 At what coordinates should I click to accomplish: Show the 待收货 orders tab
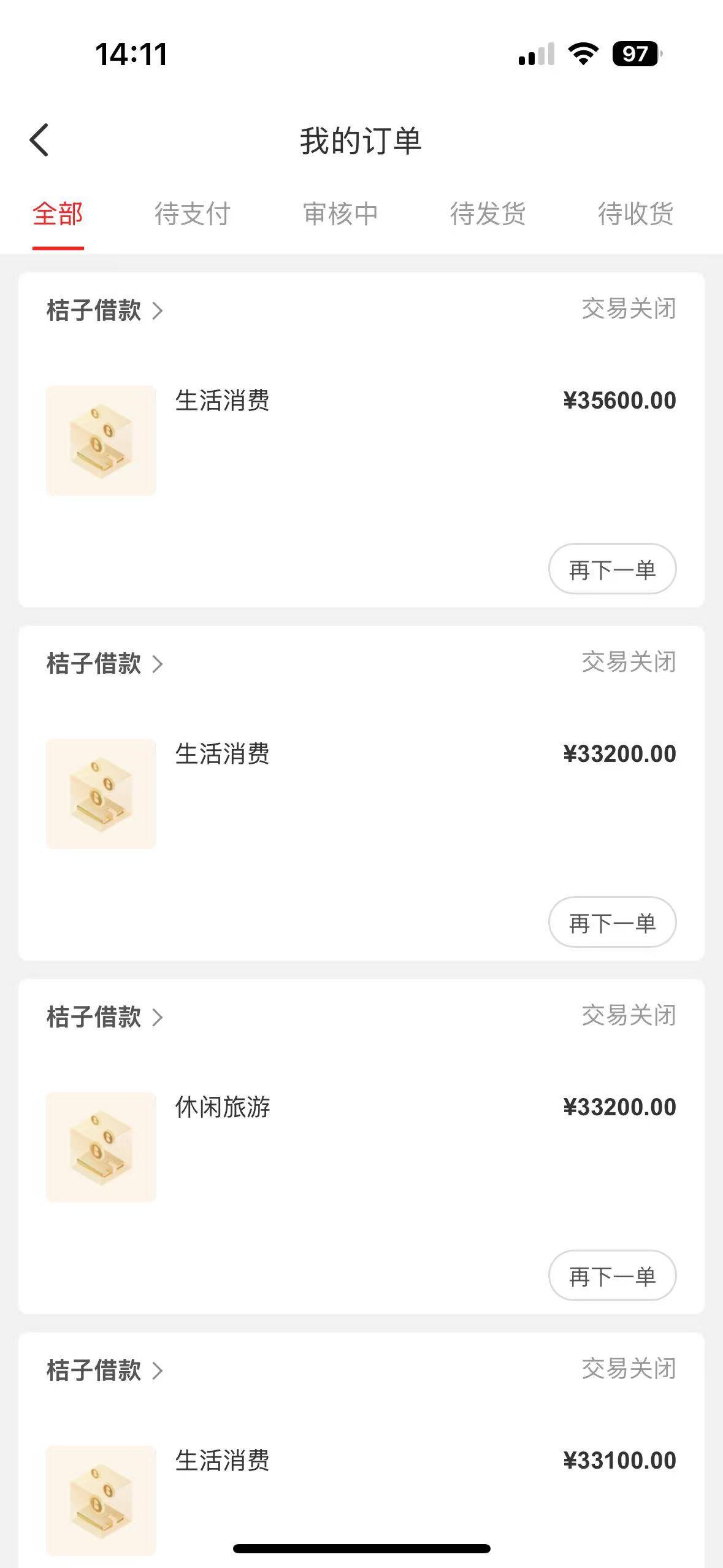pyautogui.click(x=635, y=214)
